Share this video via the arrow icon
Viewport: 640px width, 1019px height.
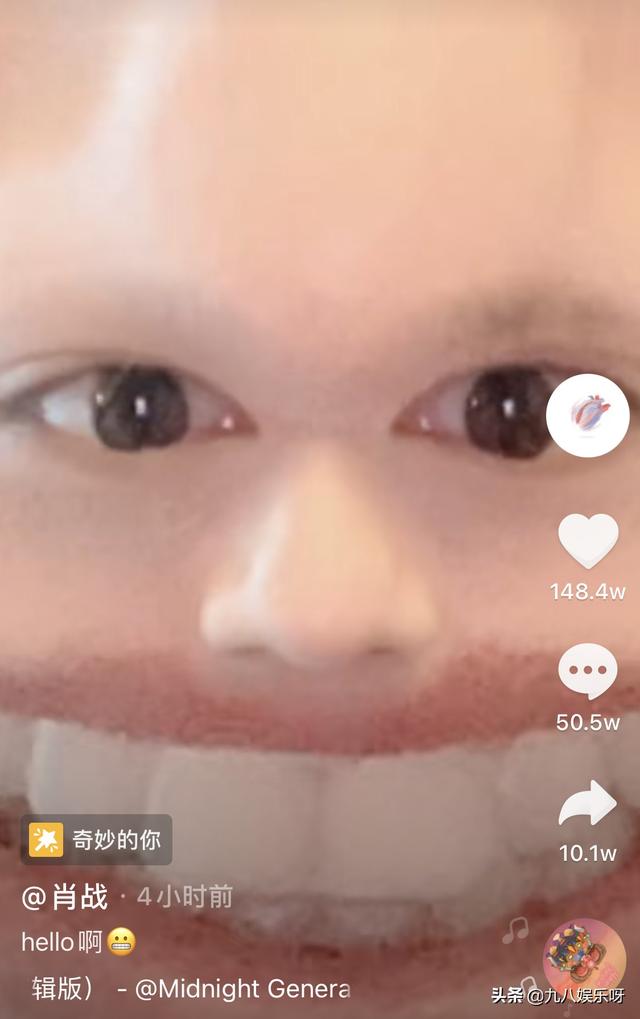pyautogui.click(x=588, y=802)
